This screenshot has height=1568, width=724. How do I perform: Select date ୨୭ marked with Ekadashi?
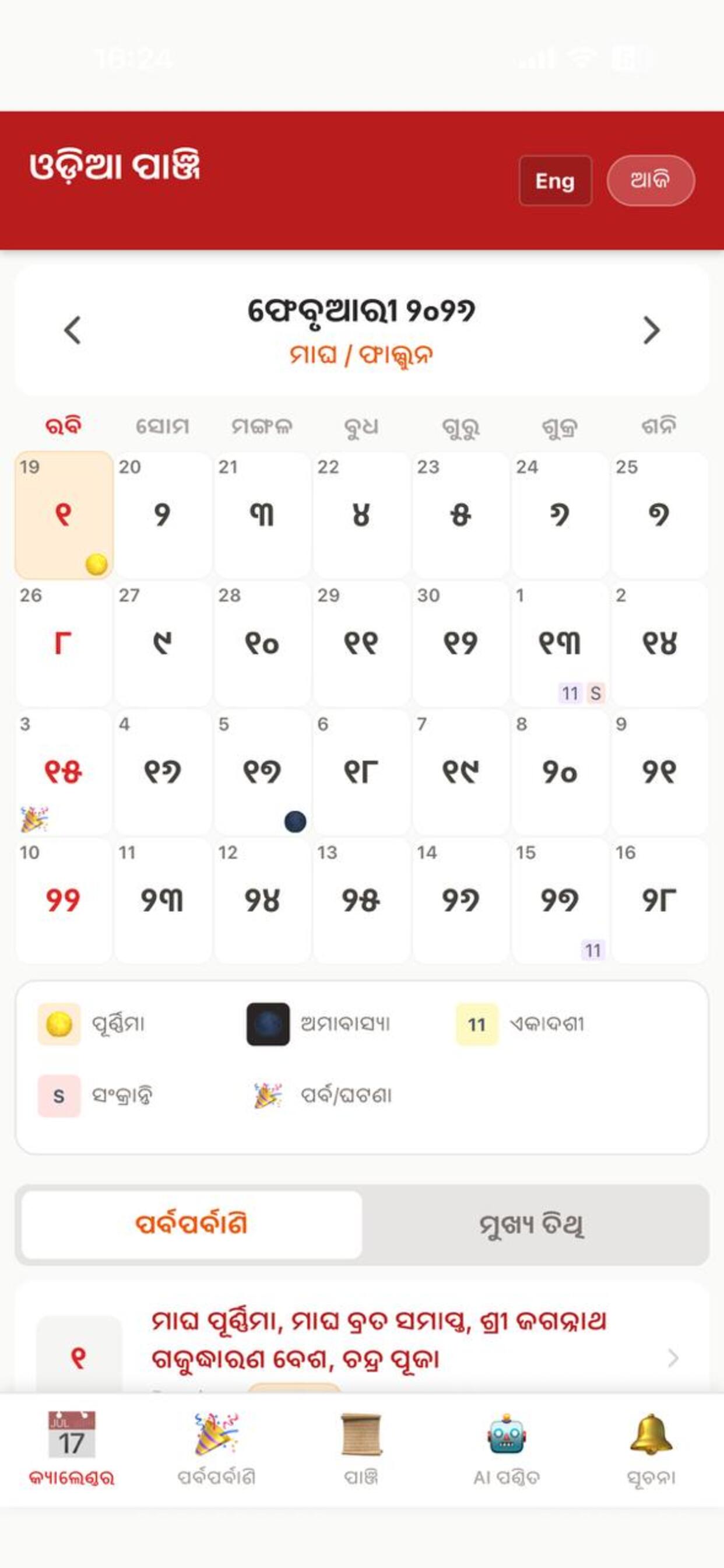click(x=559, y=900)
